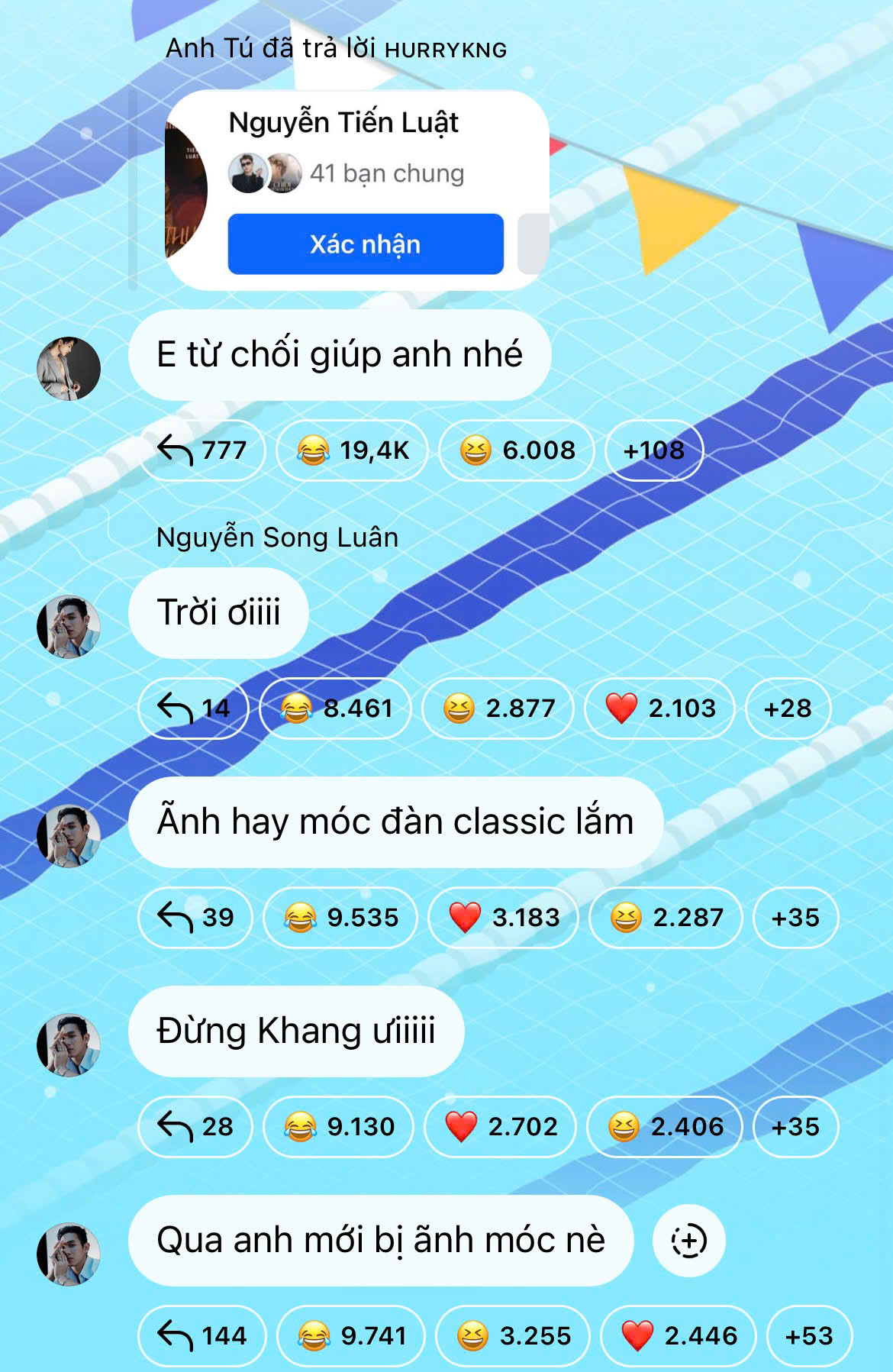Click the reply arrow showing 14 replies
The image size is (893, 1372).
(192, 708)
